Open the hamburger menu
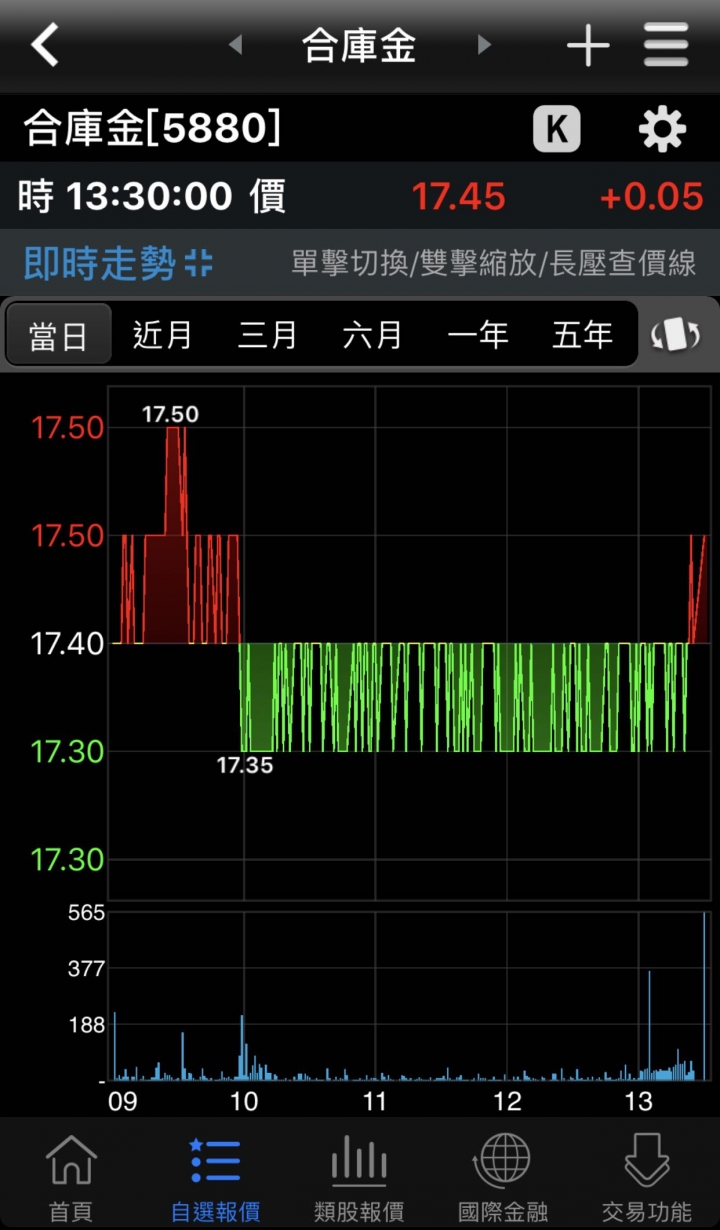720x1230 pixels. [x=666, y=45]
